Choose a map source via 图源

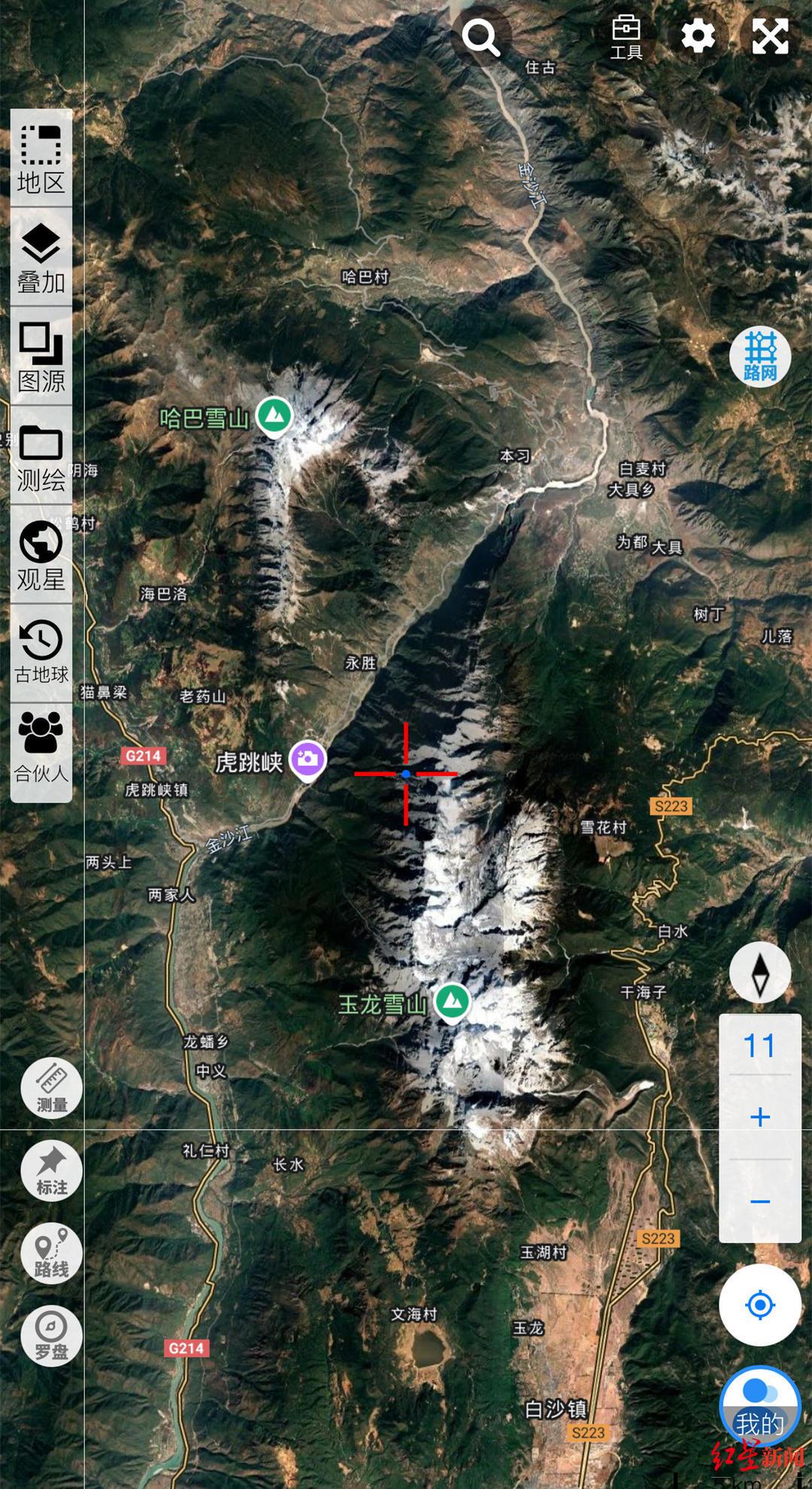(x=41, y=357)
